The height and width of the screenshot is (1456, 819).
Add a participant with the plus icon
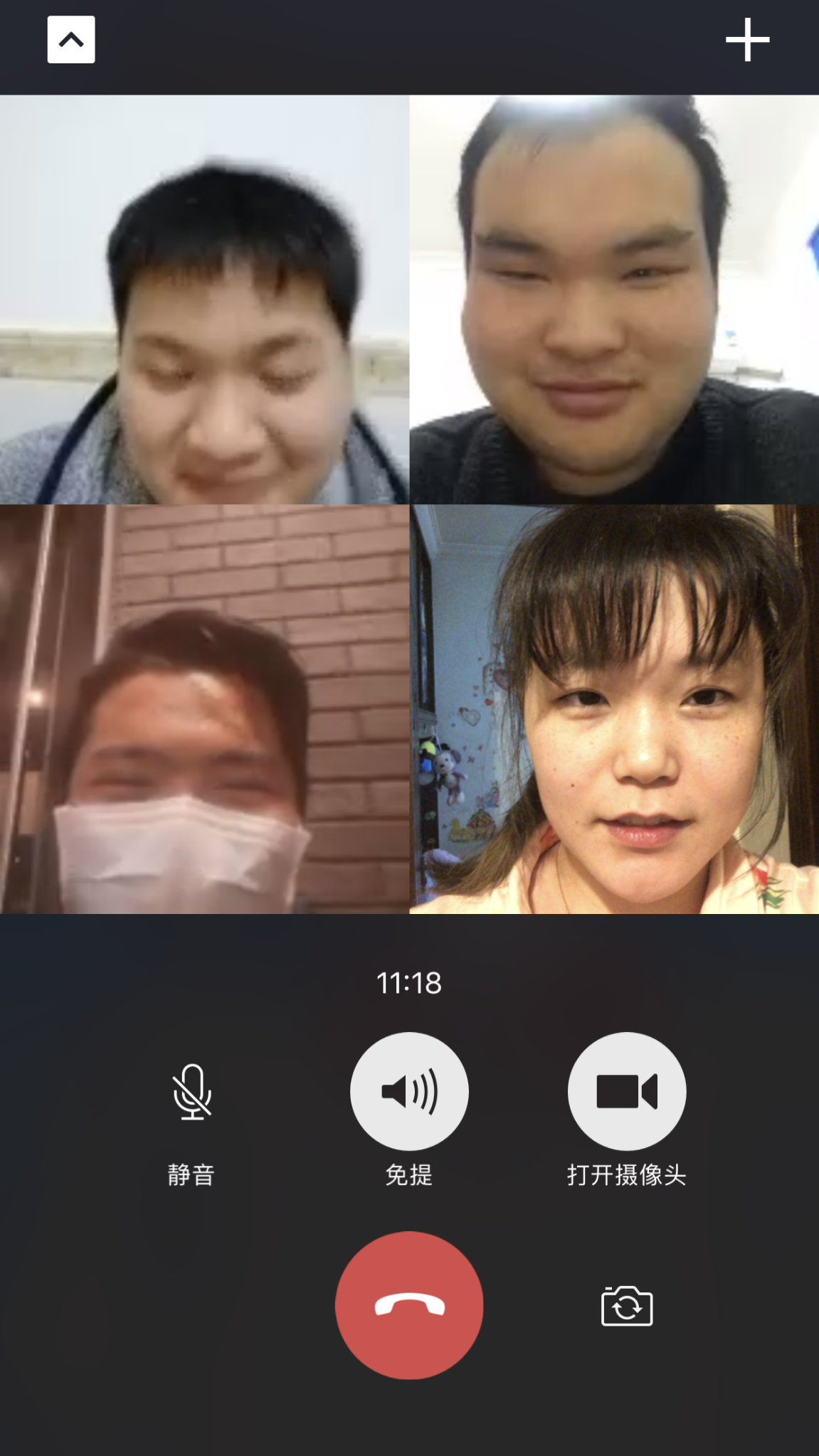coord(747,40)
